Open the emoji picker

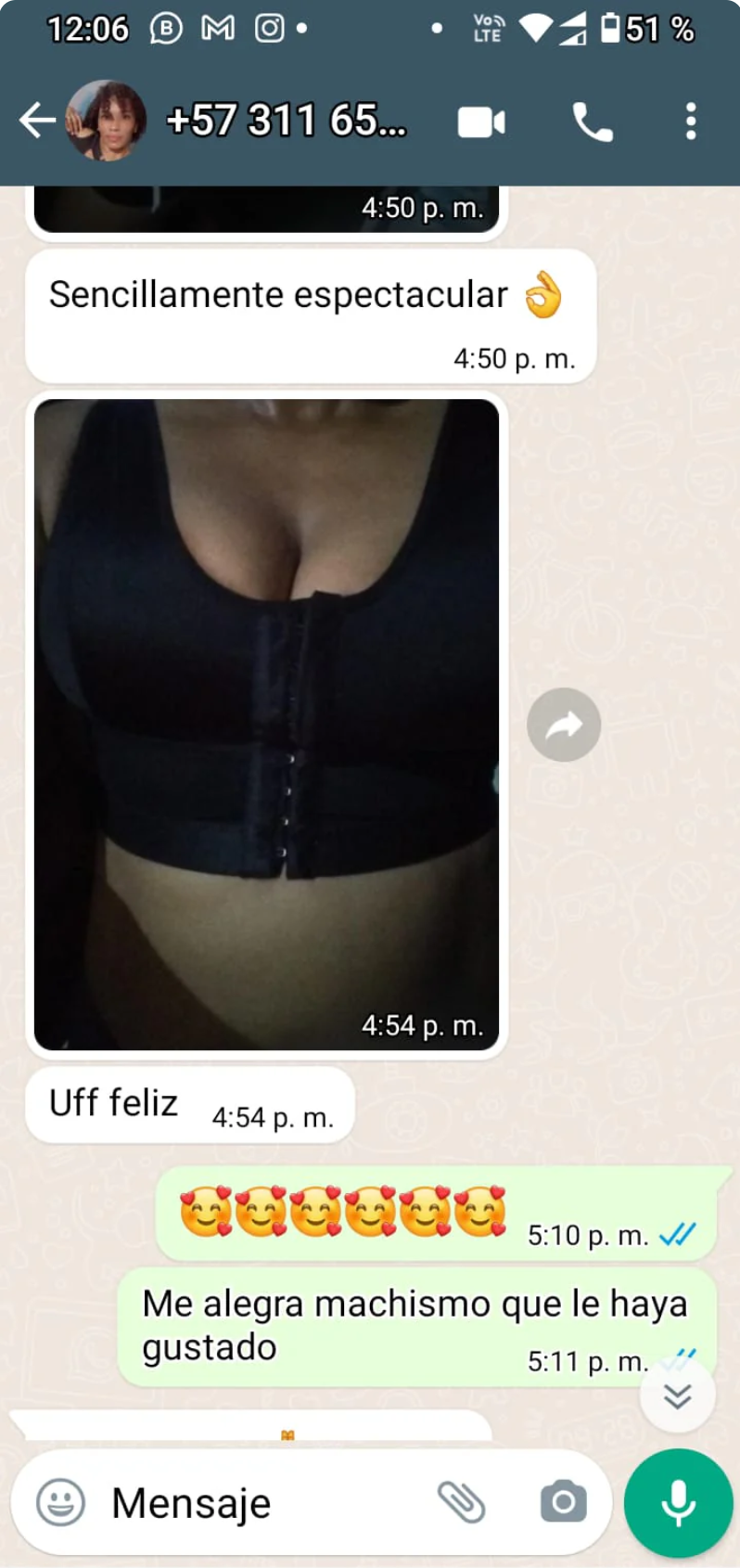pyautogui.click(x=61, y=1502)
